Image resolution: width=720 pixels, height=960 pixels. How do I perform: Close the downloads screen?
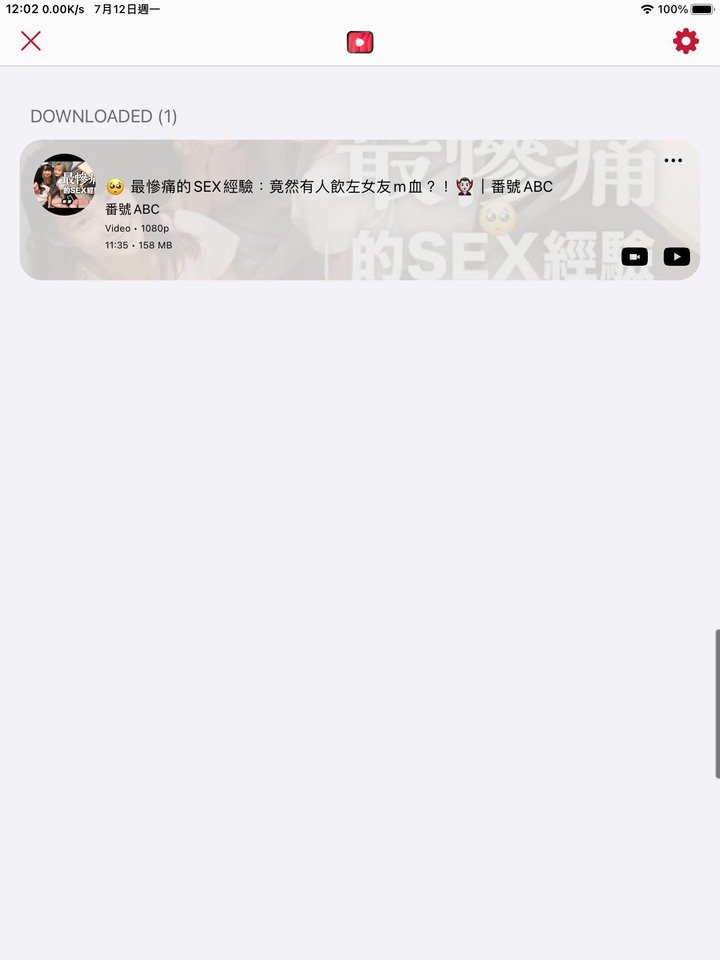point(31,41)
